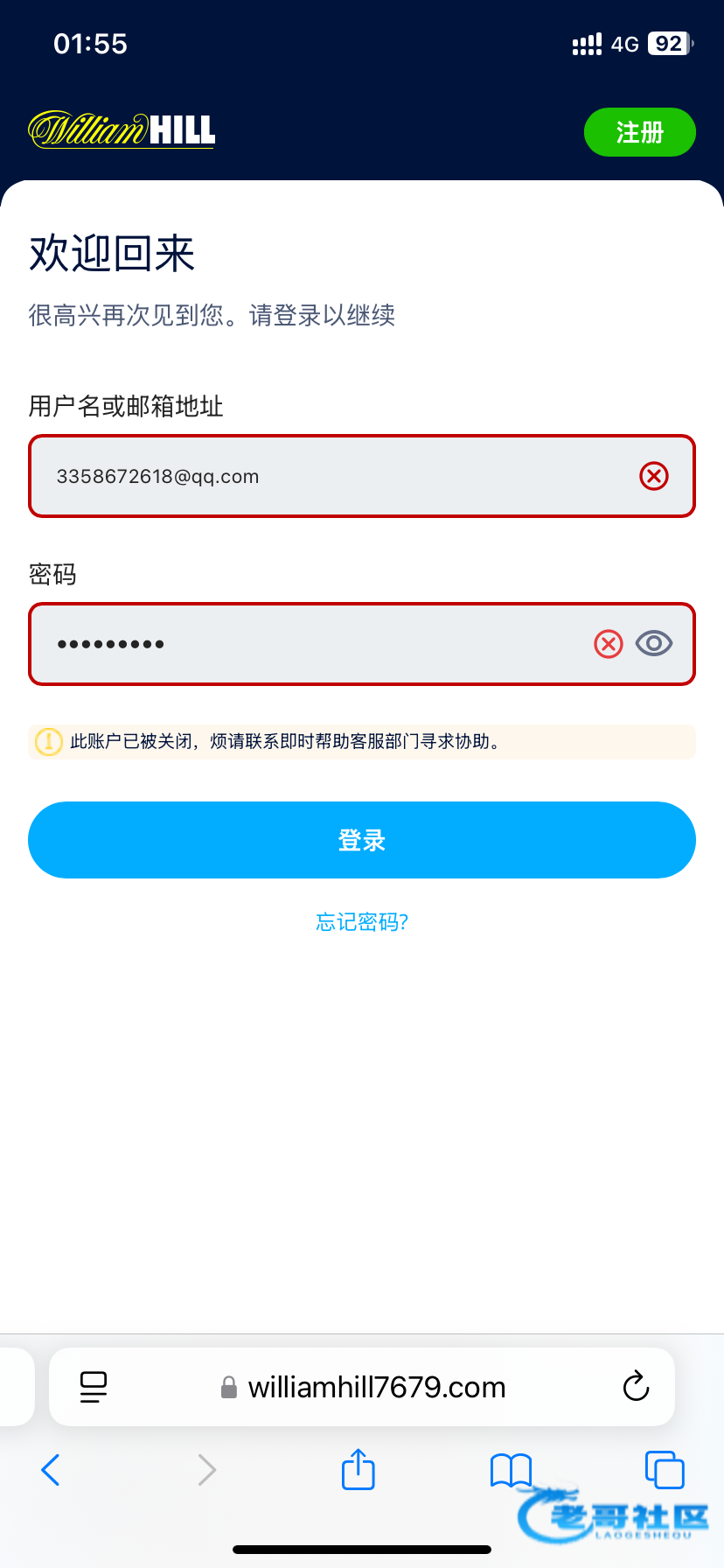The width and height of the screenshot is (724, 1568).
Task: Tap the williamhill7679.com address bar
Action: point(376,1387)
